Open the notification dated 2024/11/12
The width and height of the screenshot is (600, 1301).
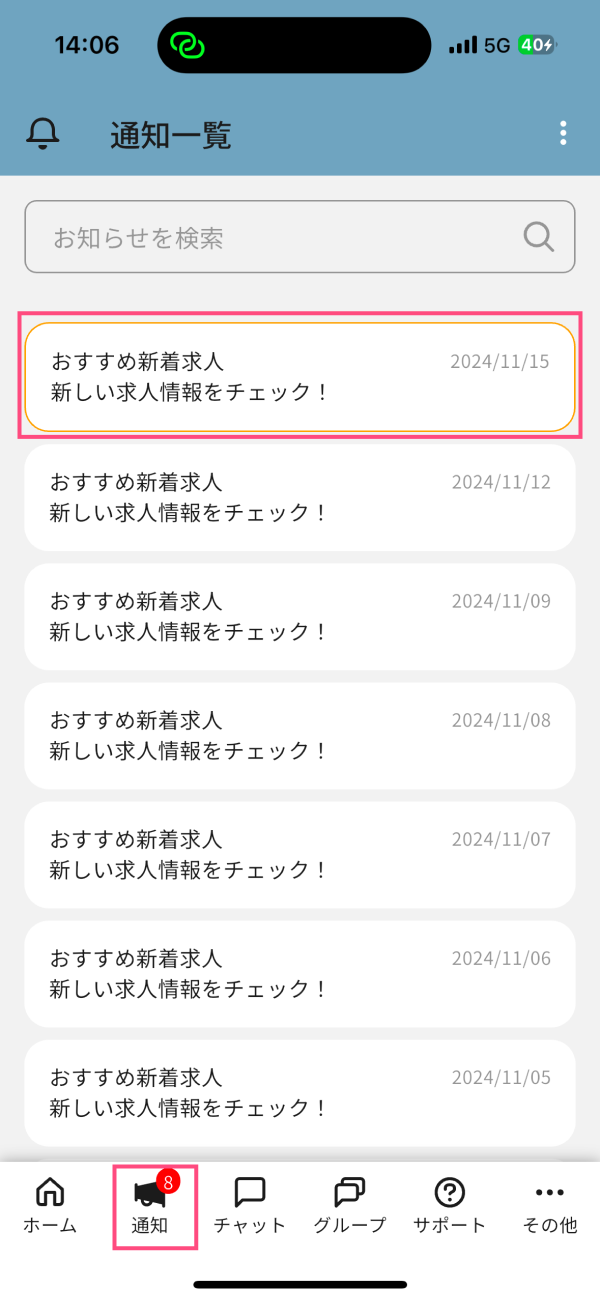[300, 497]
